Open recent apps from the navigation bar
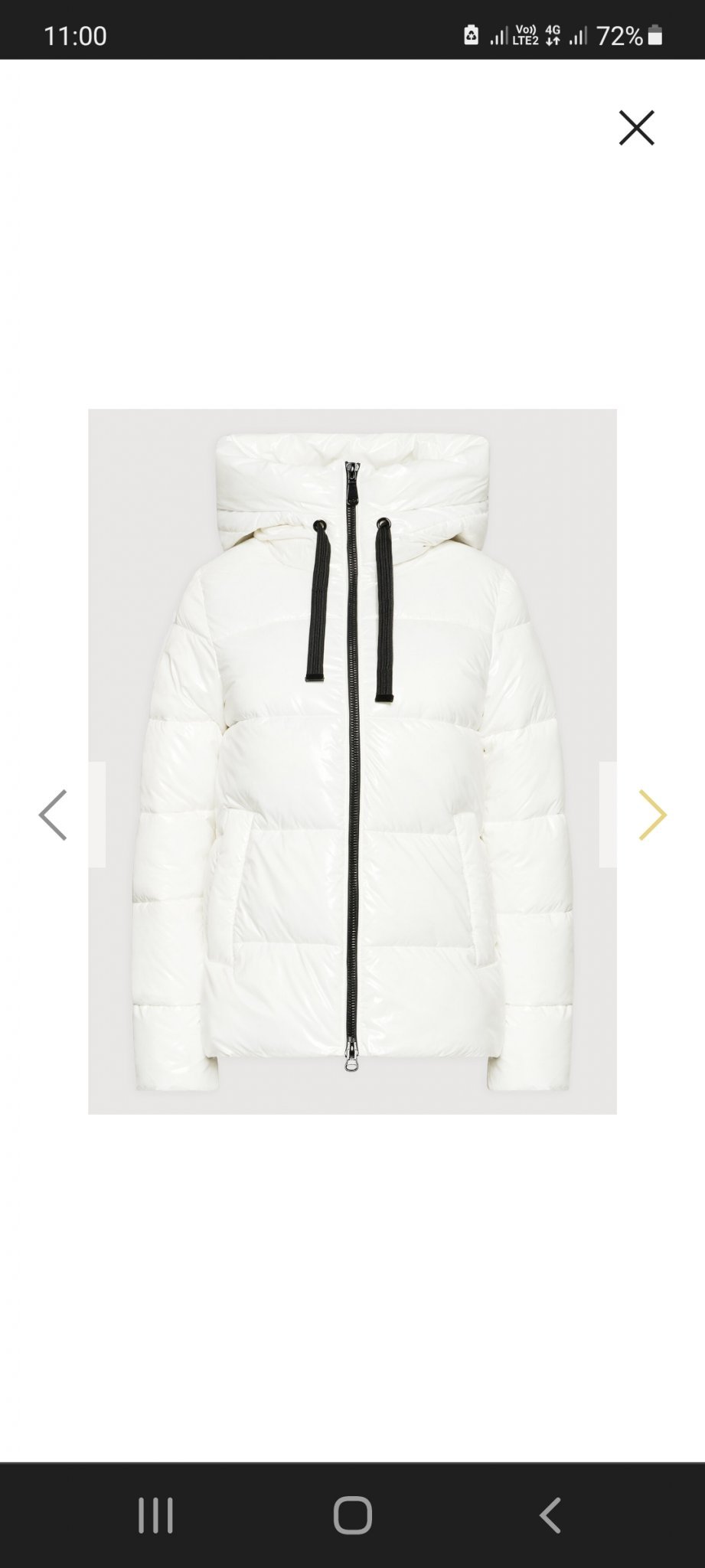Screen dimensions: 705x1568 click(x=155, y=1515)
